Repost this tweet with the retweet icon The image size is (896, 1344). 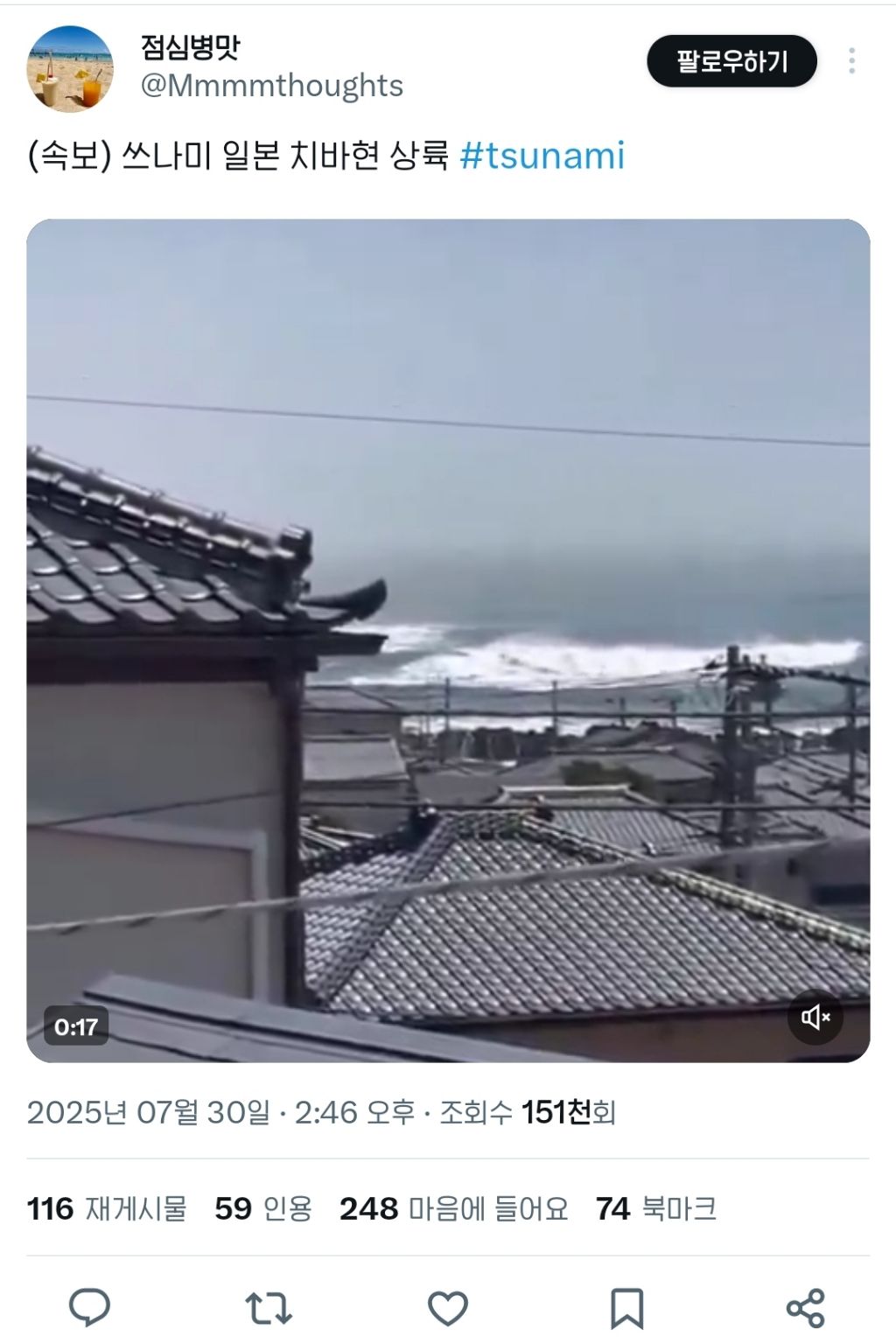point(269,1308)
